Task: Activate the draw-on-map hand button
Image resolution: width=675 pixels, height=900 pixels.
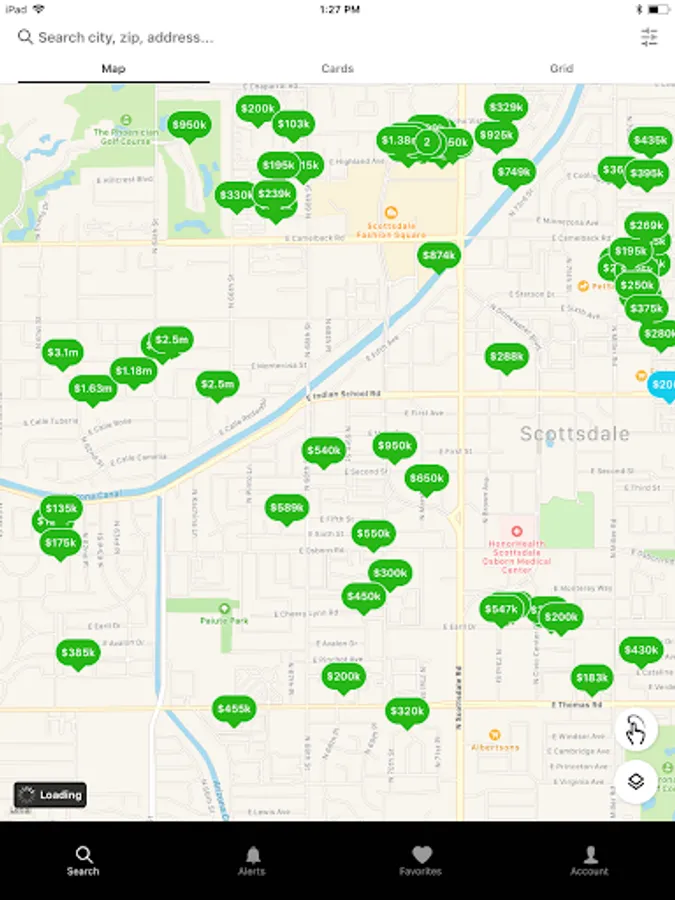Action: [x=636, y=730]
